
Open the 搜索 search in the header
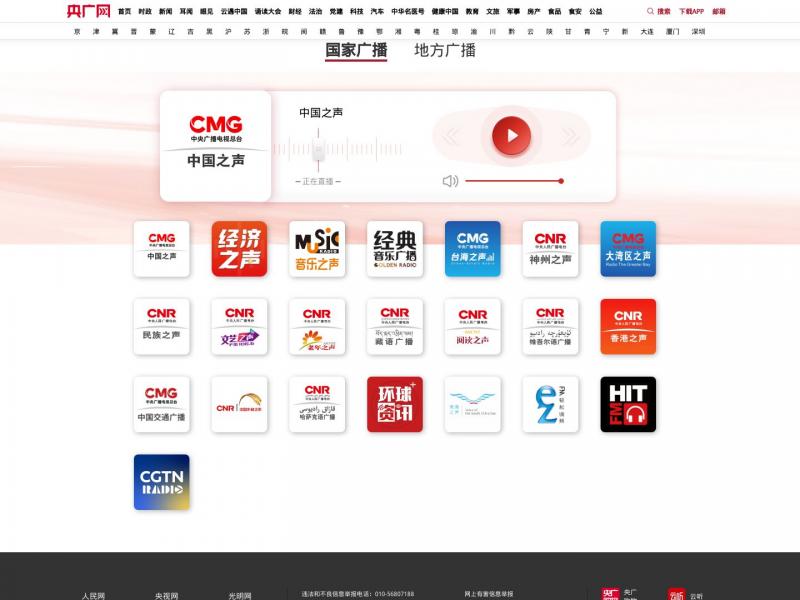coord(659,11)
